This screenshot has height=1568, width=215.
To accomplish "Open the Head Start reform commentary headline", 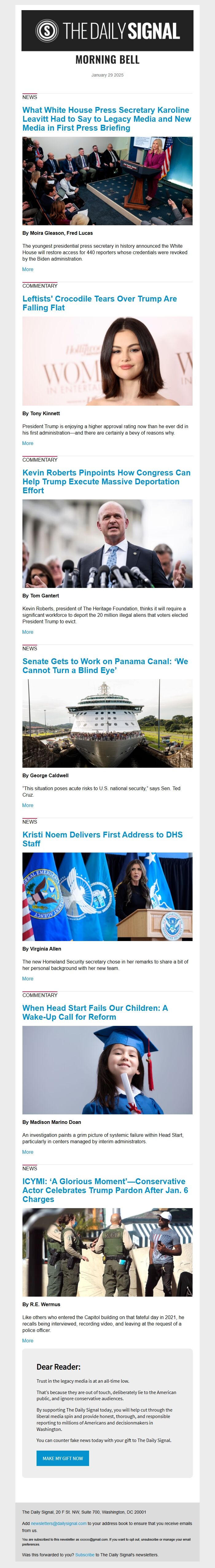I will pyautogui.click(x=95, y=1012).
